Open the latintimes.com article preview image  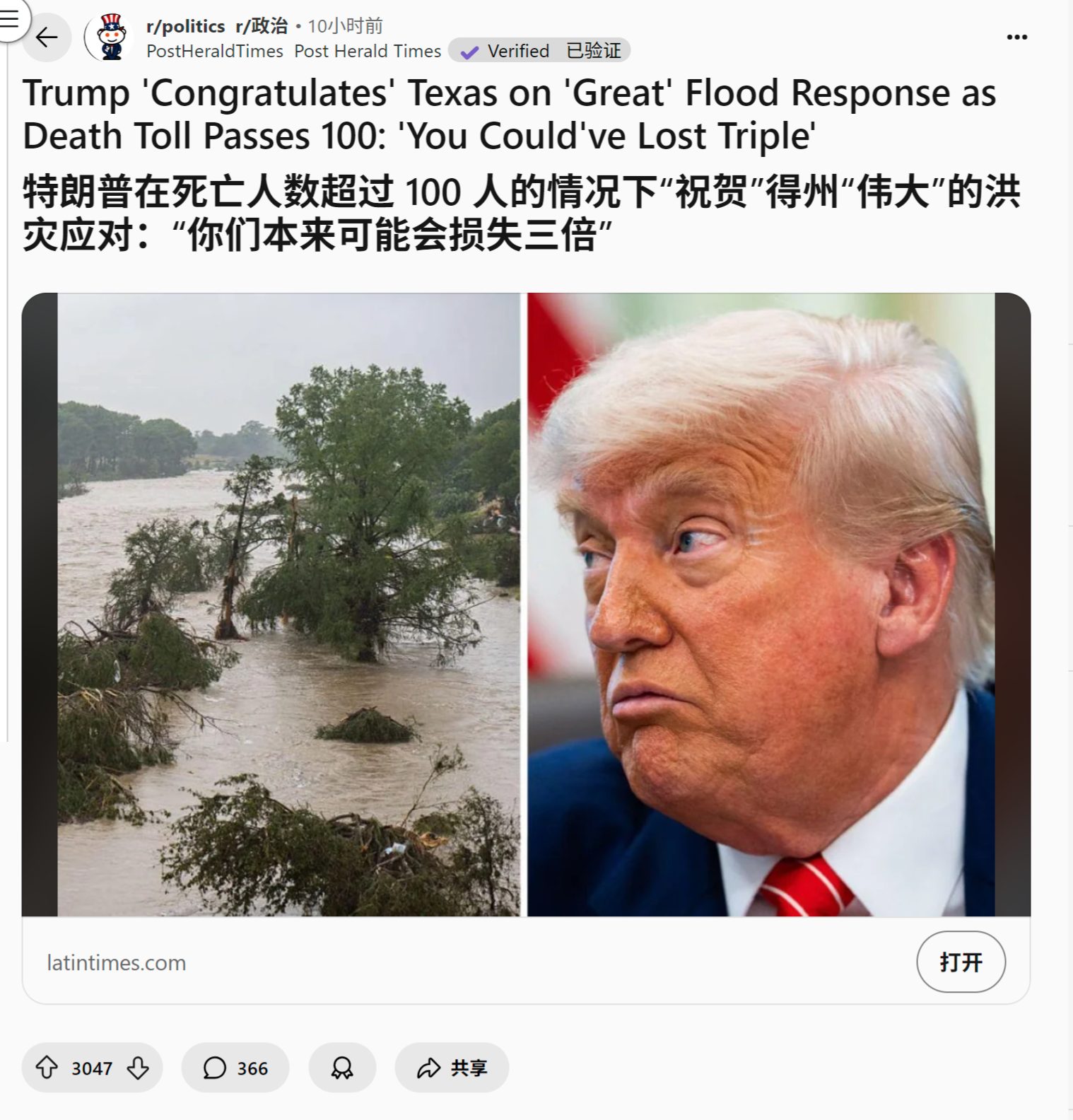526,605
